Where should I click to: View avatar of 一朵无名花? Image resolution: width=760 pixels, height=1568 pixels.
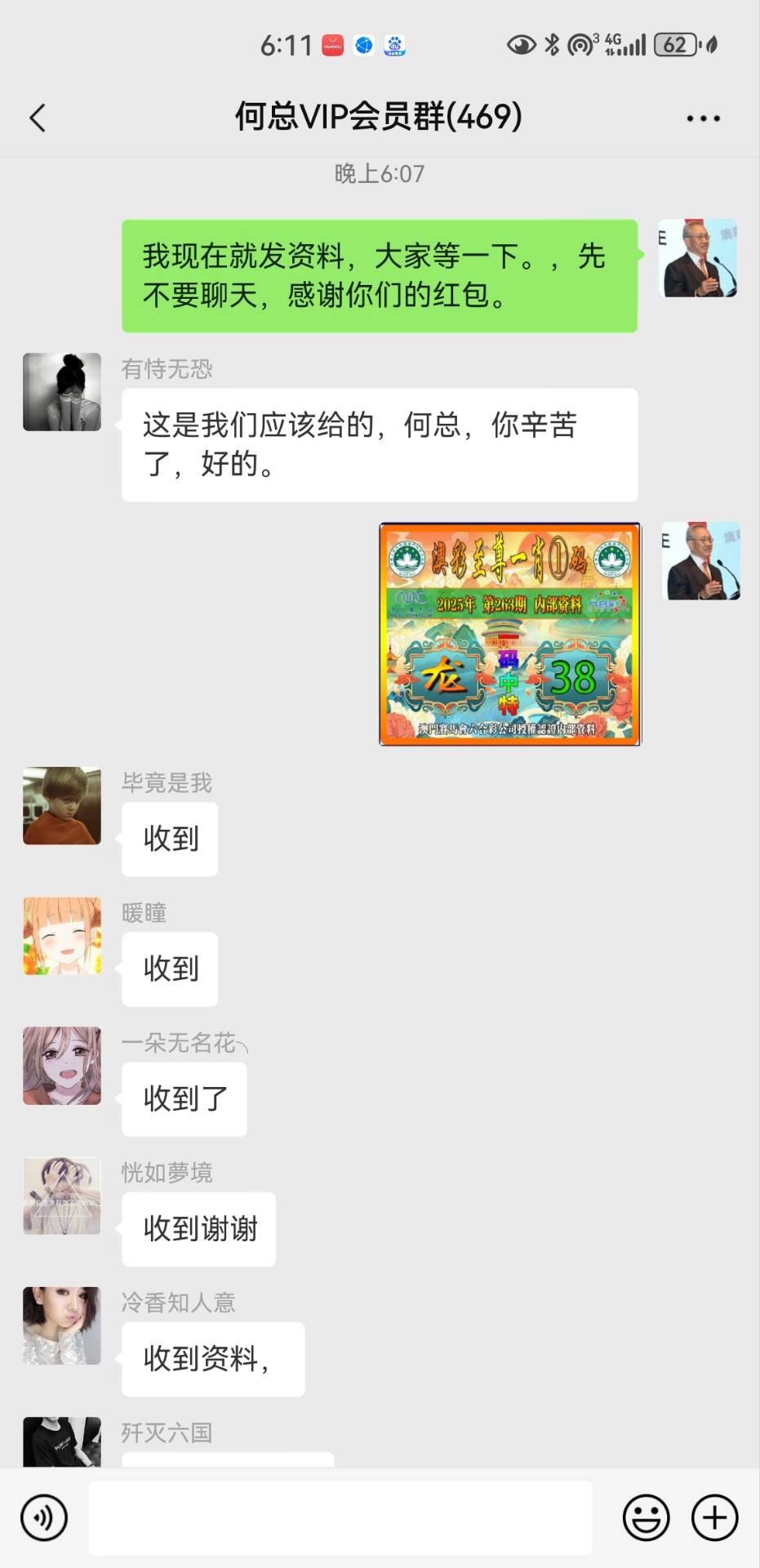(x=62, y=1066)
